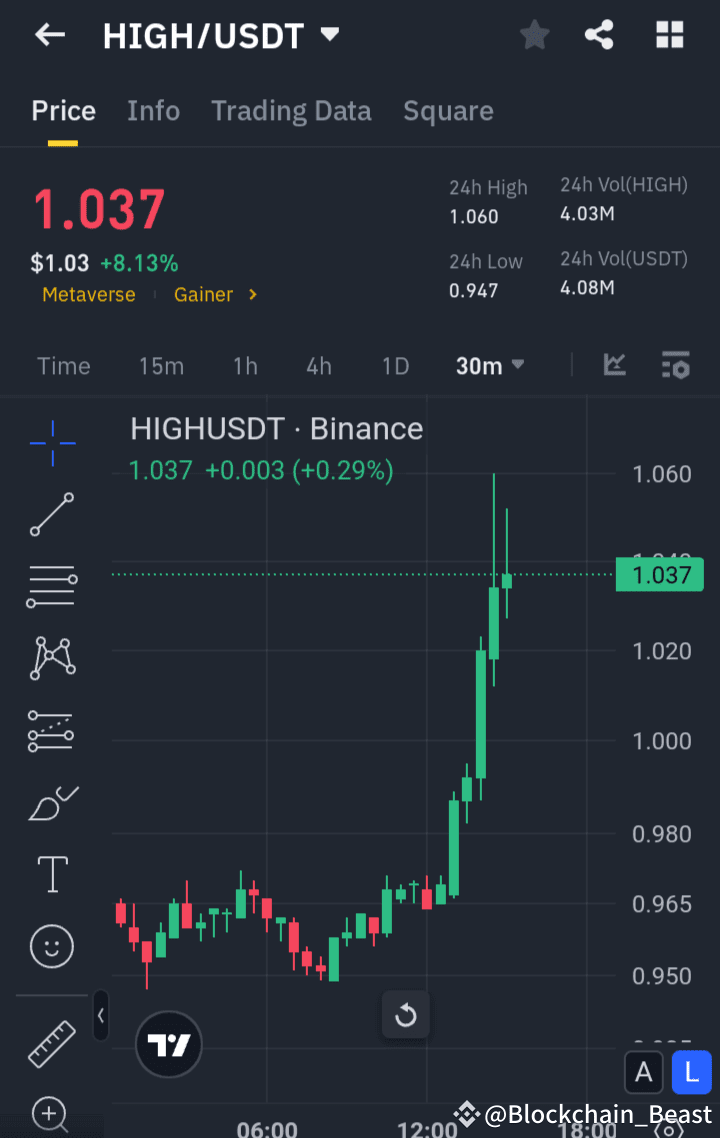The height and width of the screenshot is (1138, 720).
Task: Select the ruler measurement tool
Action: coord(50,1043)
